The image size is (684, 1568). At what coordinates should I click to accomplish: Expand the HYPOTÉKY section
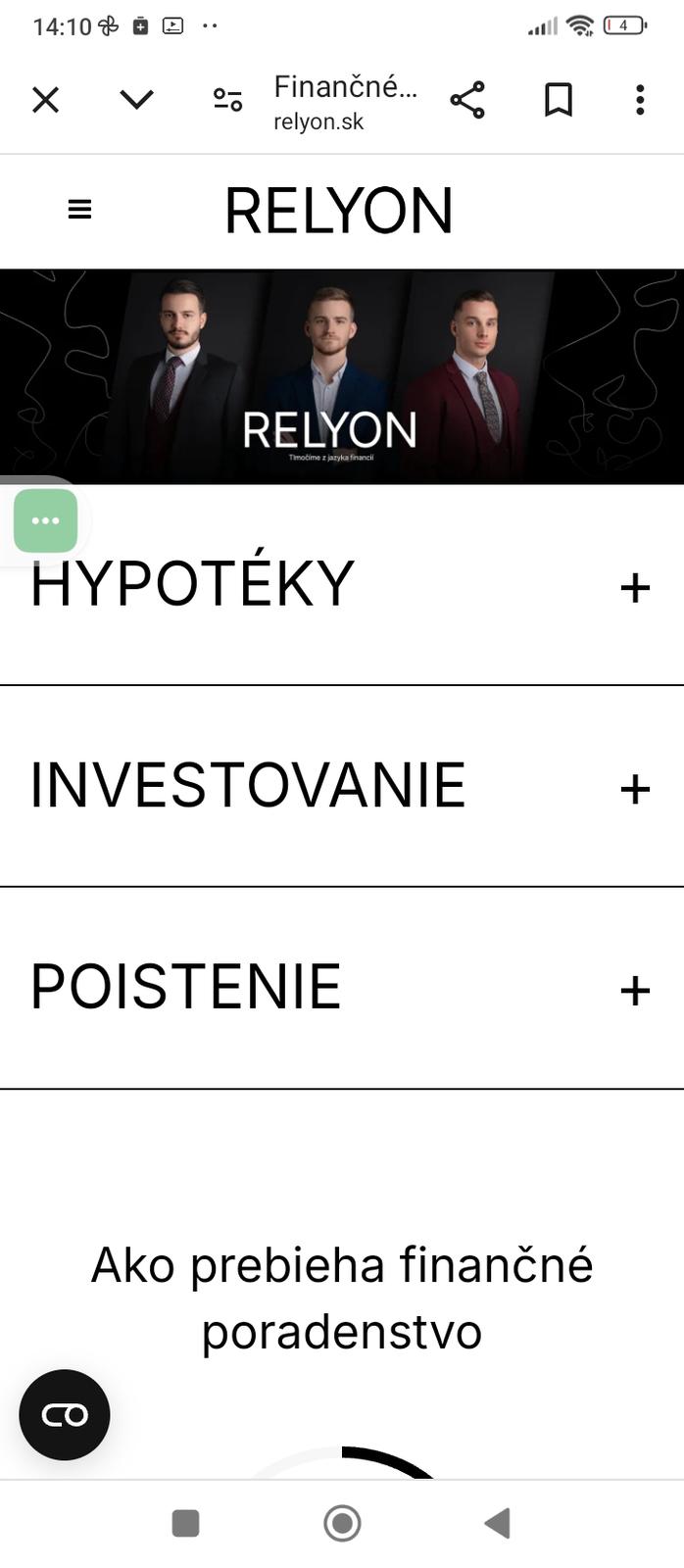(x=341, y=585)
